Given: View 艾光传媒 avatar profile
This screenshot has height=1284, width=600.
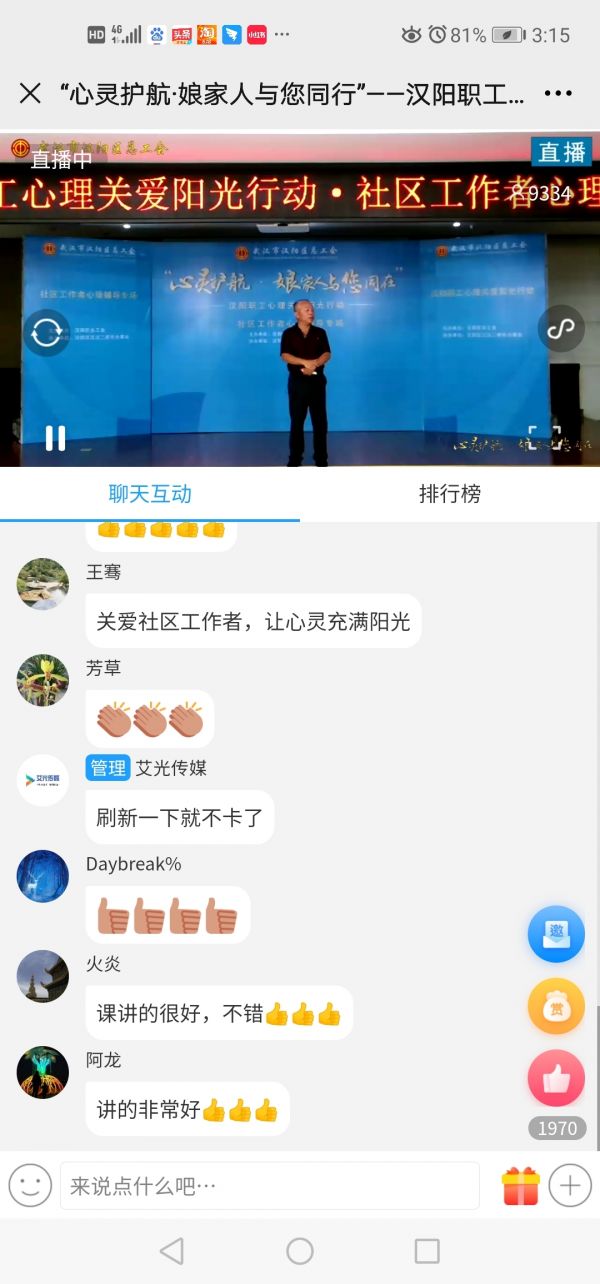Looking at the screenshot, I should (x=43, y=780).
